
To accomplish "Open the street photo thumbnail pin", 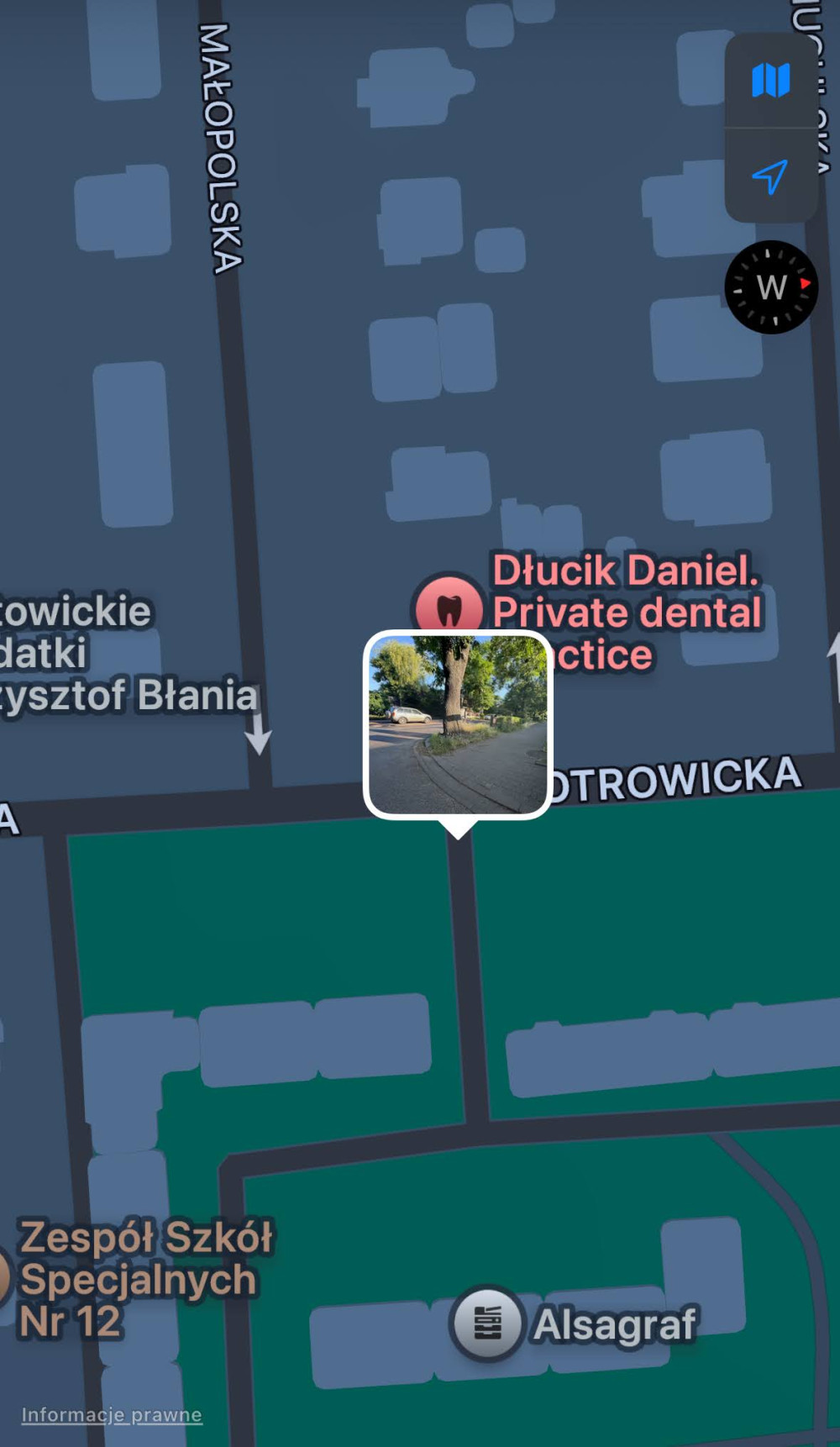I will point(458,724).
